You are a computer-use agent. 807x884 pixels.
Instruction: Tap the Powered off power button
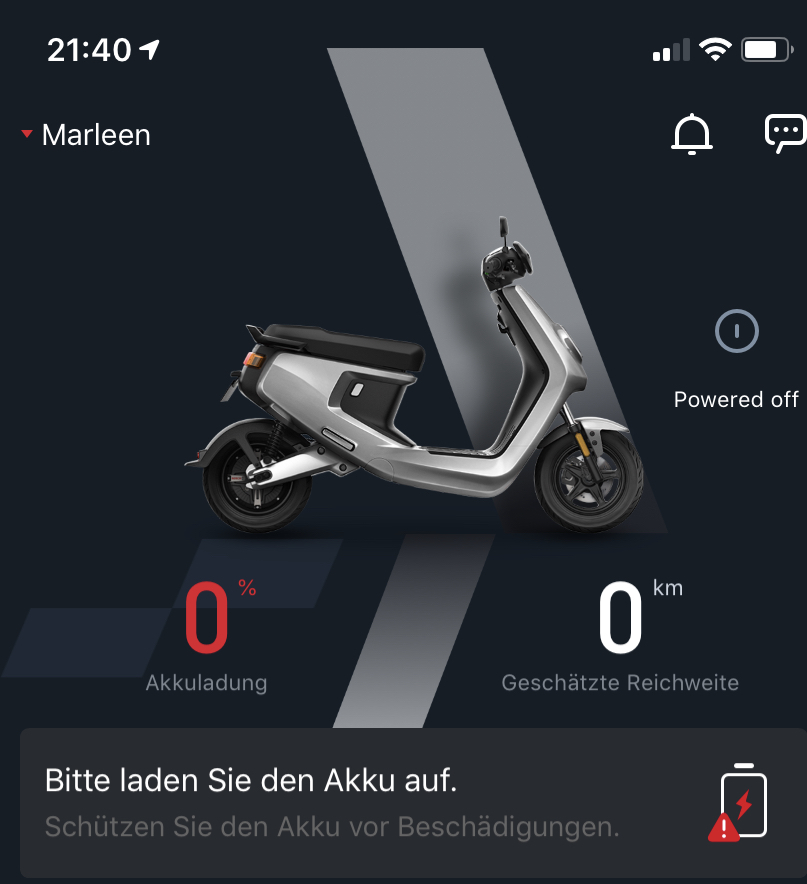(x=737, y=331)
